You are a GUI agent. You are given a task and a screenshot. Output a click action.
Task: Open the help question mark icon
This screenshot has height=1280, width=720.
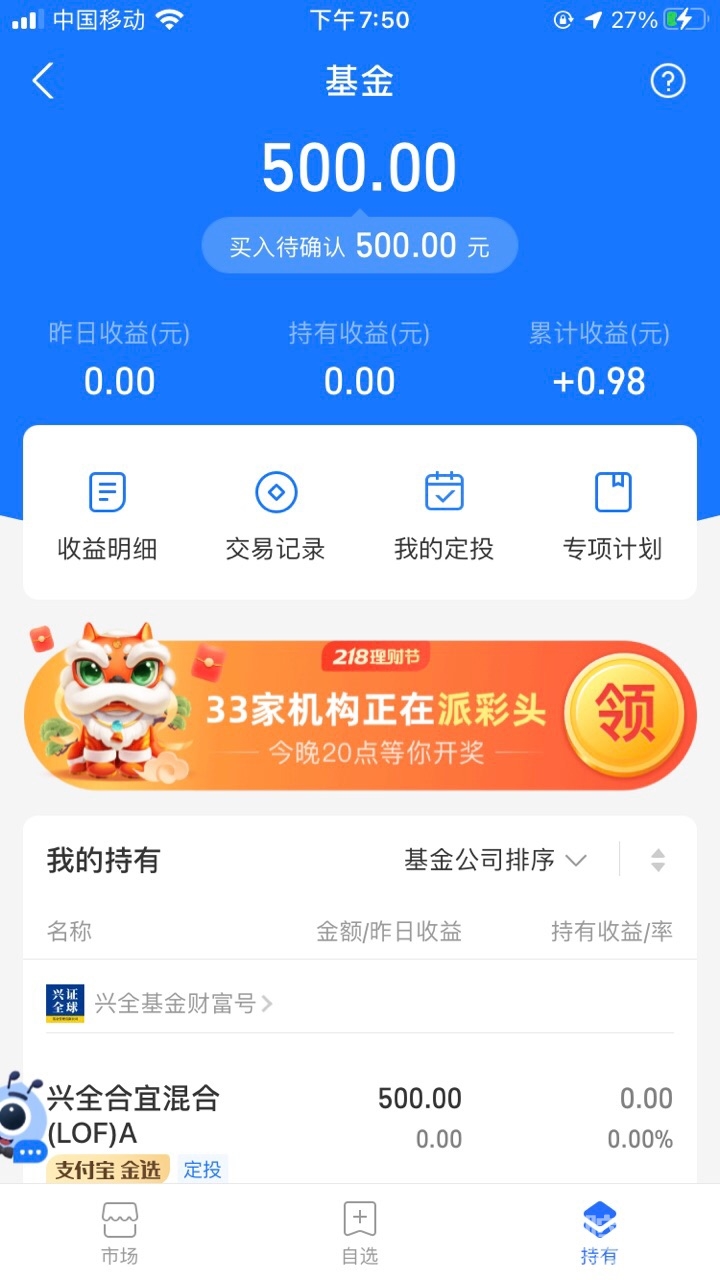(668, 82)
